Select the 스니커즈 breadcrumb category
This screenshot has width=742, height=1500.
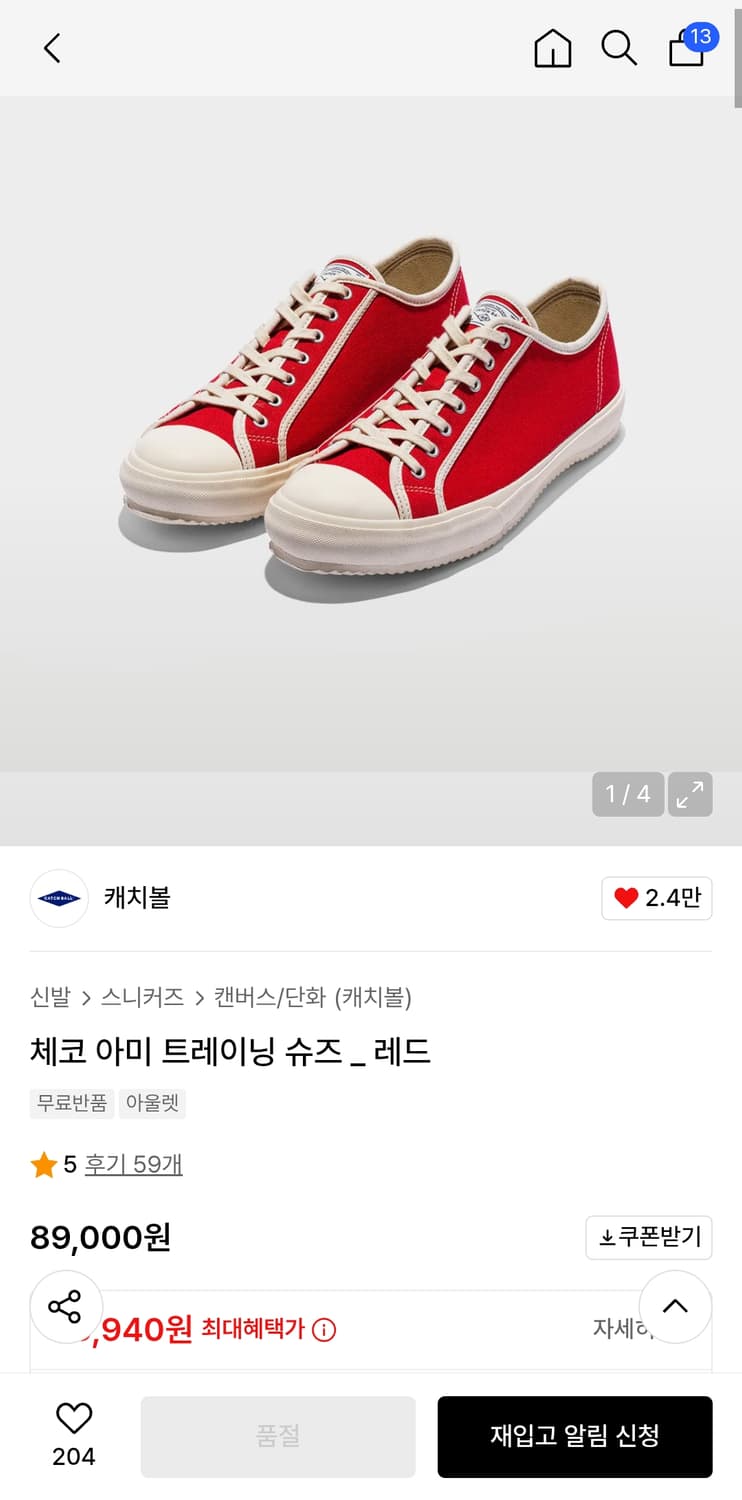click(x=141, y=998)
